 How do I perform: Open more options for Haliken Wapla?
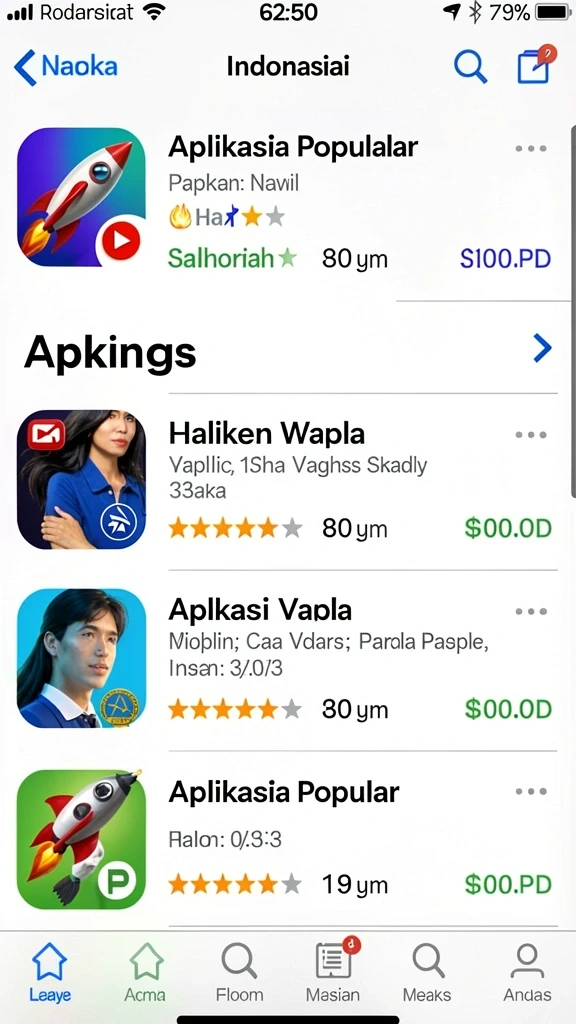tap(530, 435)
